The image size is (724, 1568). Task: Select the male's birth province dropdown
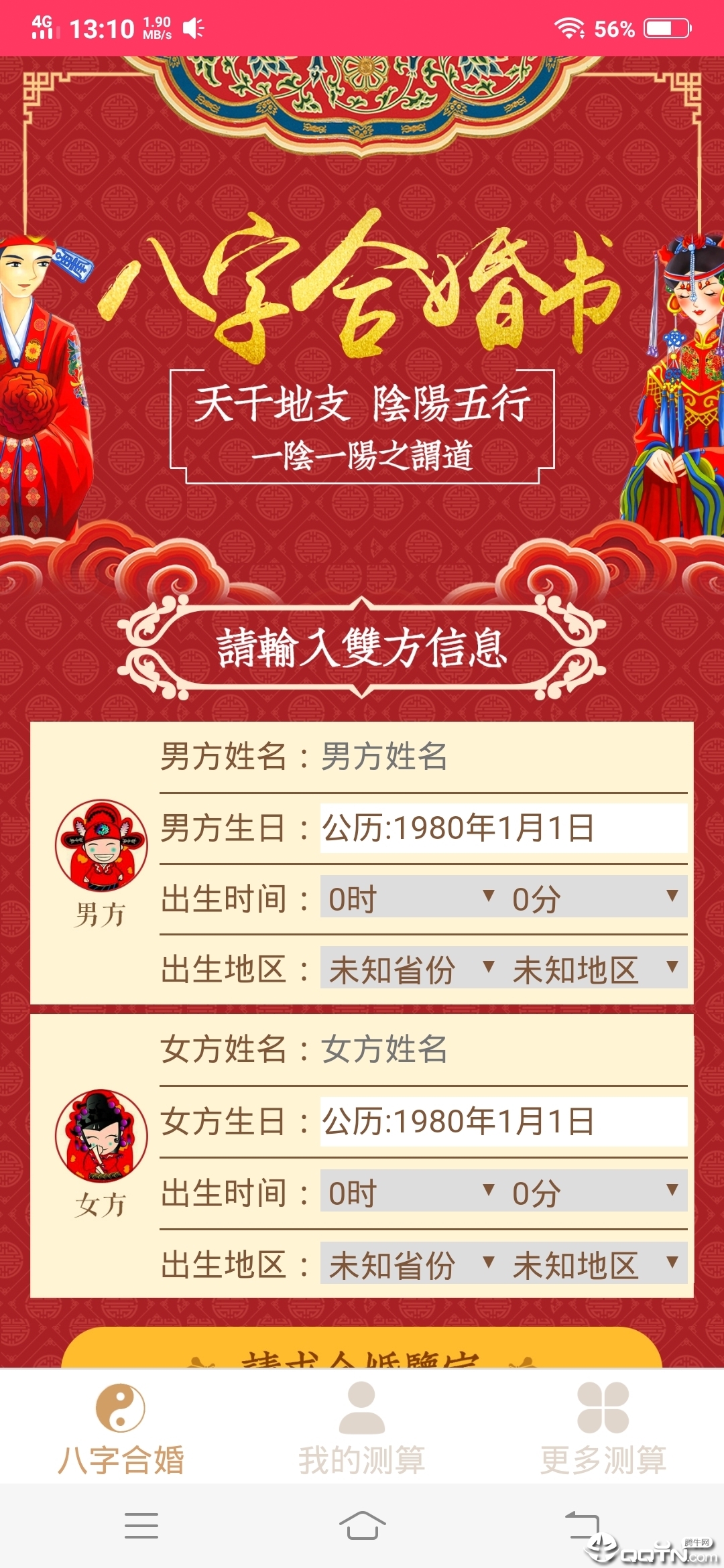(412, 968)
